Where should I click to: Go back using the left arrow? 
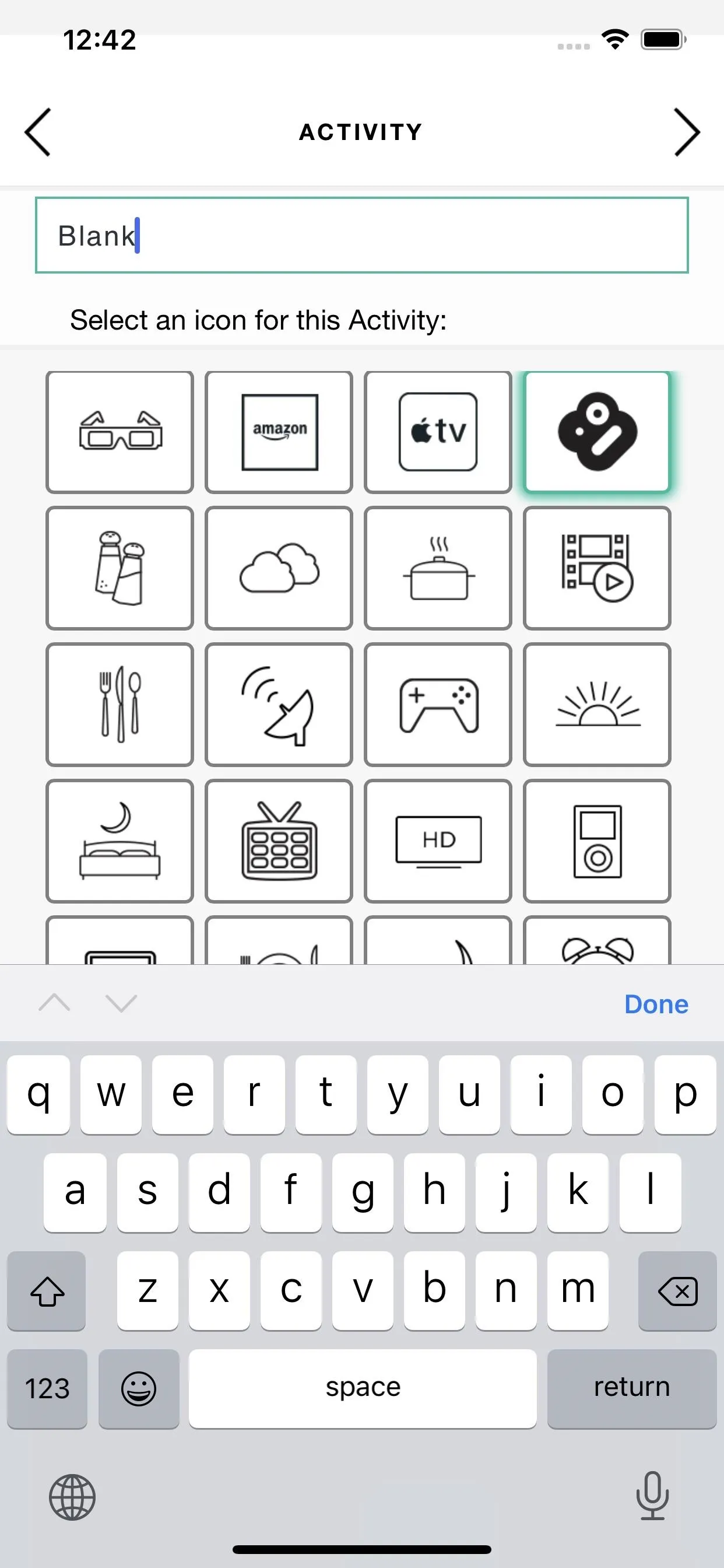[x=38, y=132]
